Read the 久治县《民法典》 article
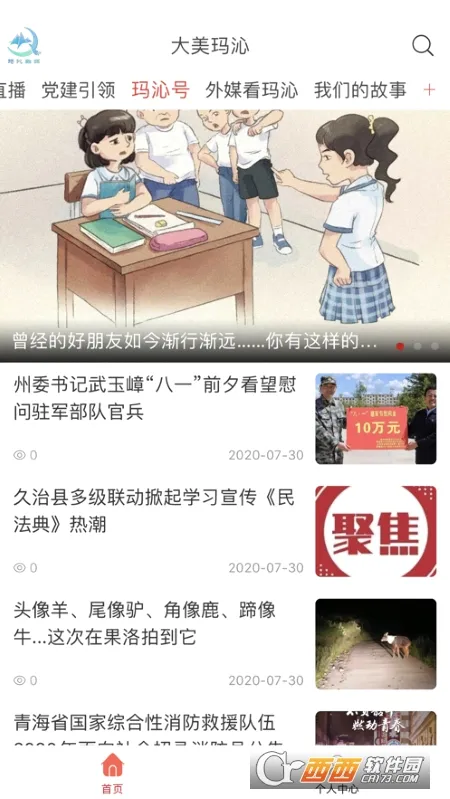The image size is (450, 799). pyautogui.click(x=225, y=531)
